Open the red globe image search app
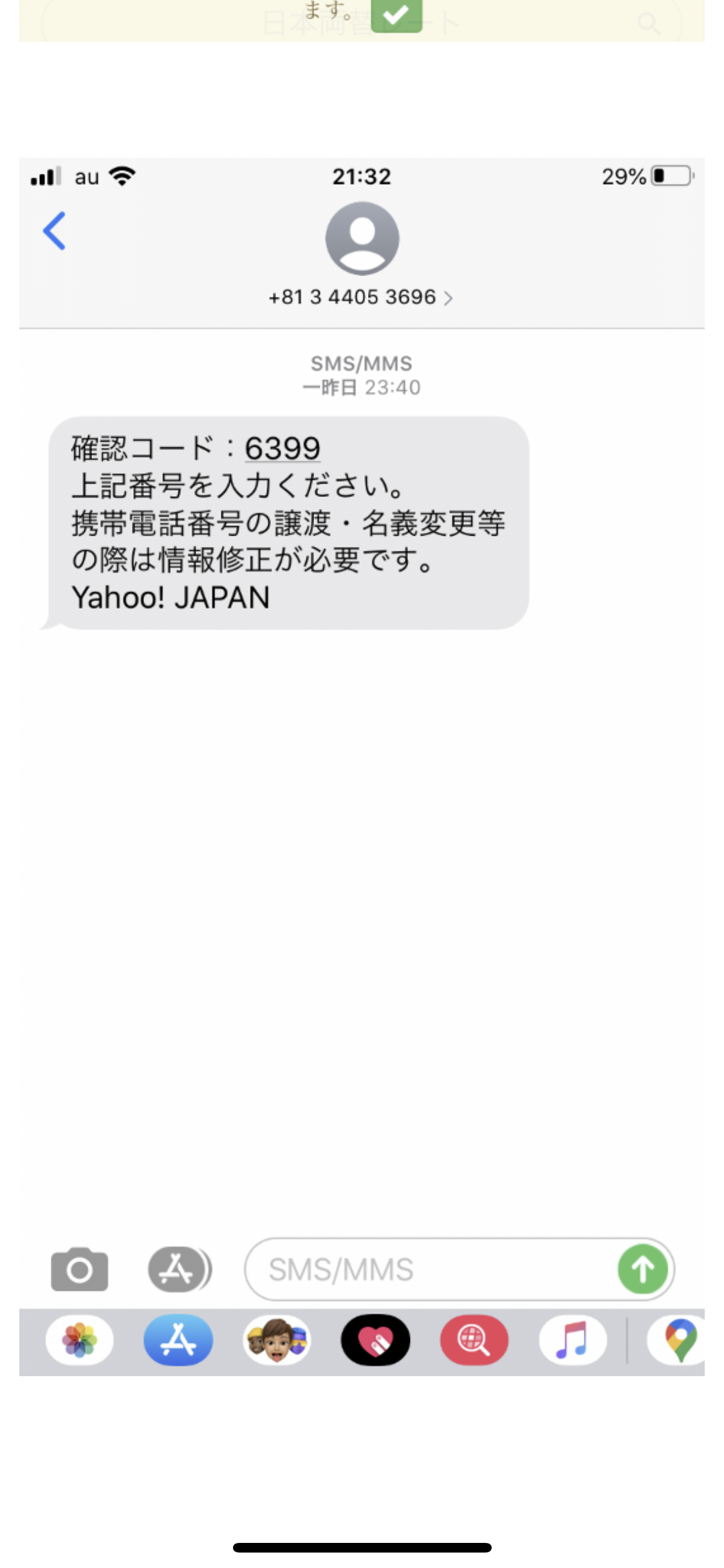The height and width of the screenshot is (1568, 724). pyautogui.click(x=474, y=1341)
